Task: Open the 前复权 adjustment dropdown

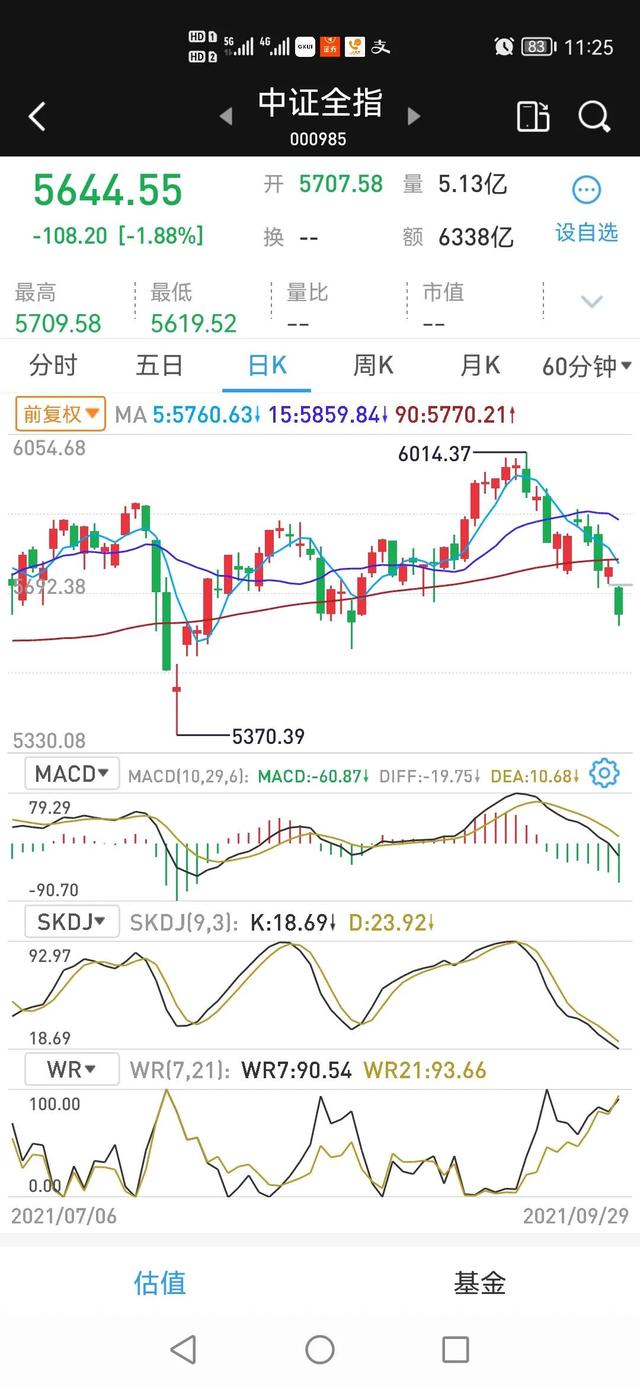Action: pyautogui.click(x=60, y=413)
